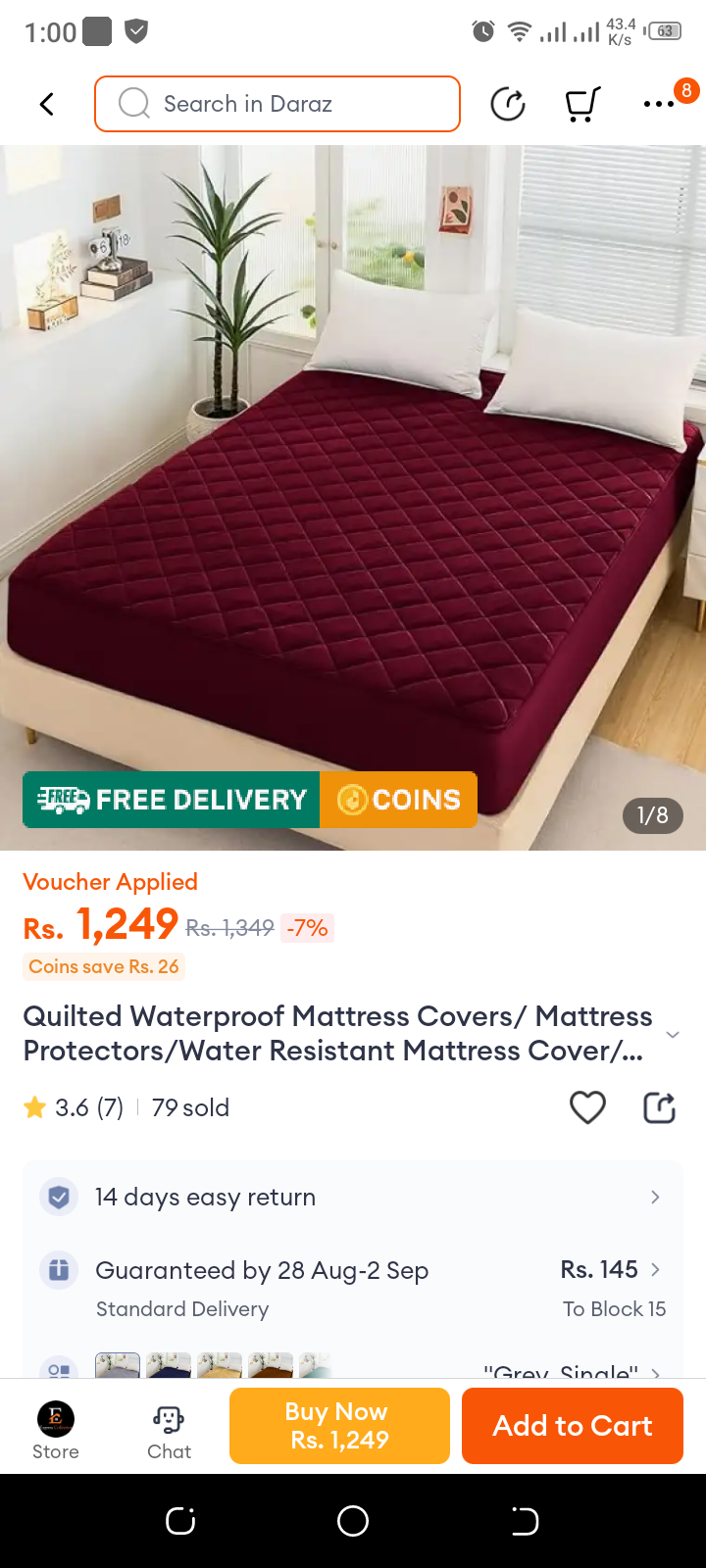Expand the full product title
The height and width of the screenshot is (1568, 706).
(x=673, y=1035)
